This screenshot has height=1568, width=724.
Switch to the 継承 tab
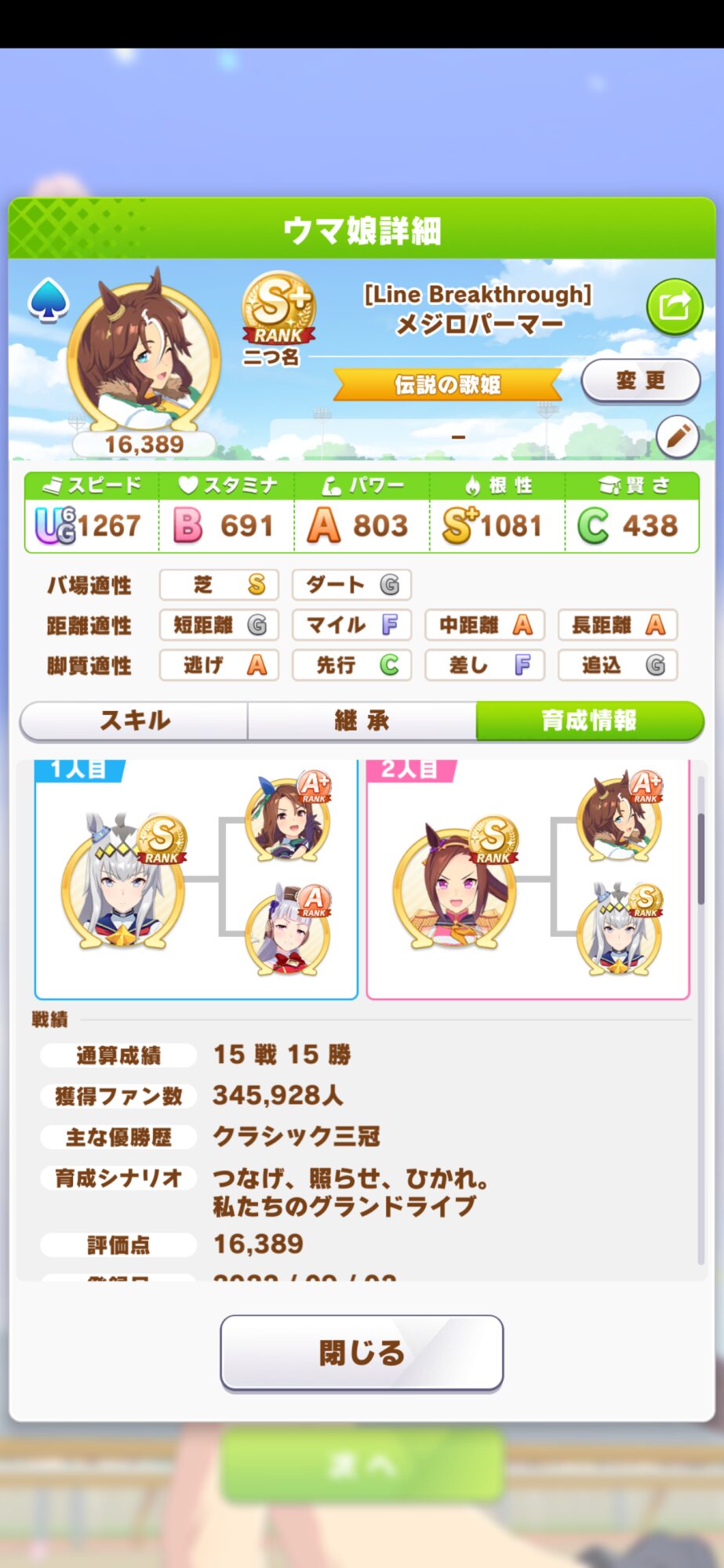(362, 720)
